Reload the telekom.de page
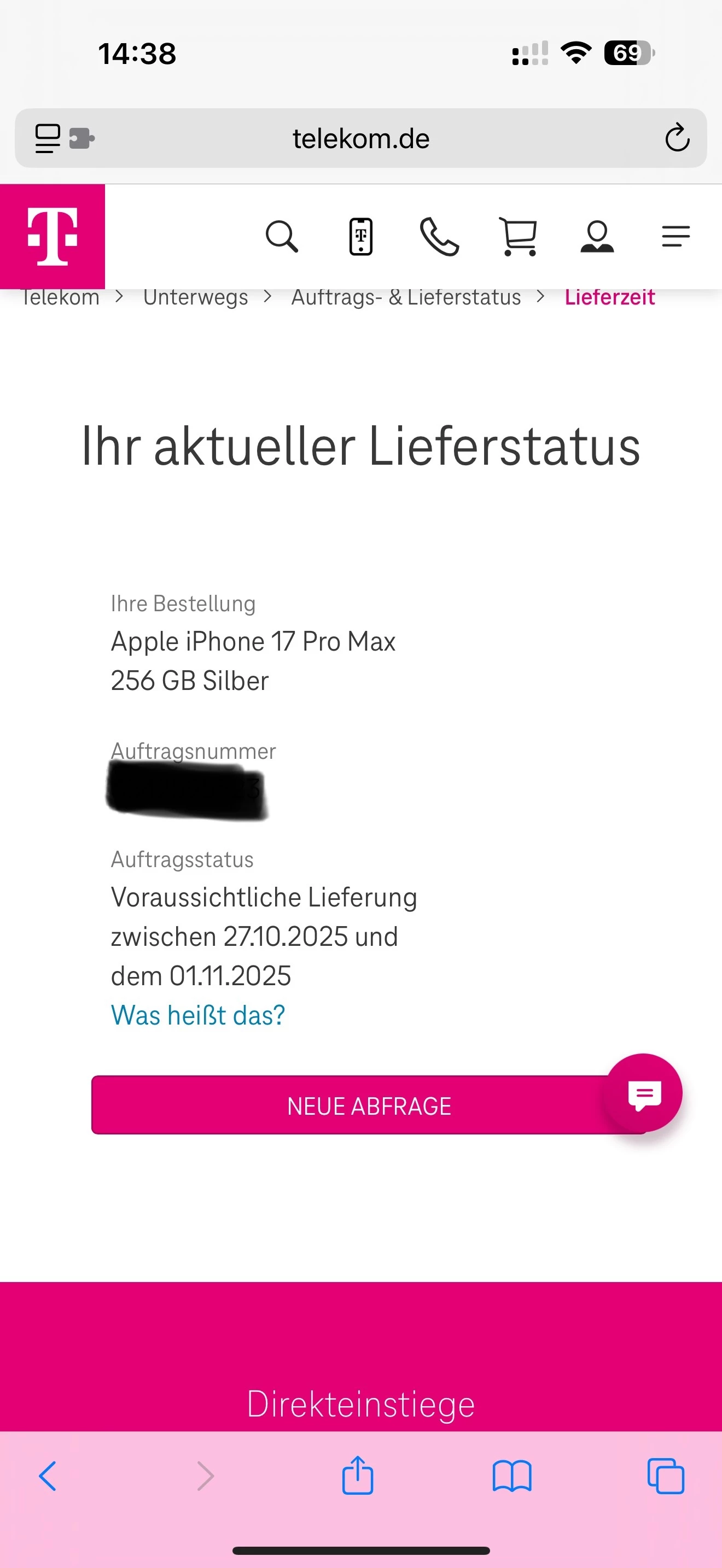The height and width of the screenshot is (1568, 722). [677, 138]
